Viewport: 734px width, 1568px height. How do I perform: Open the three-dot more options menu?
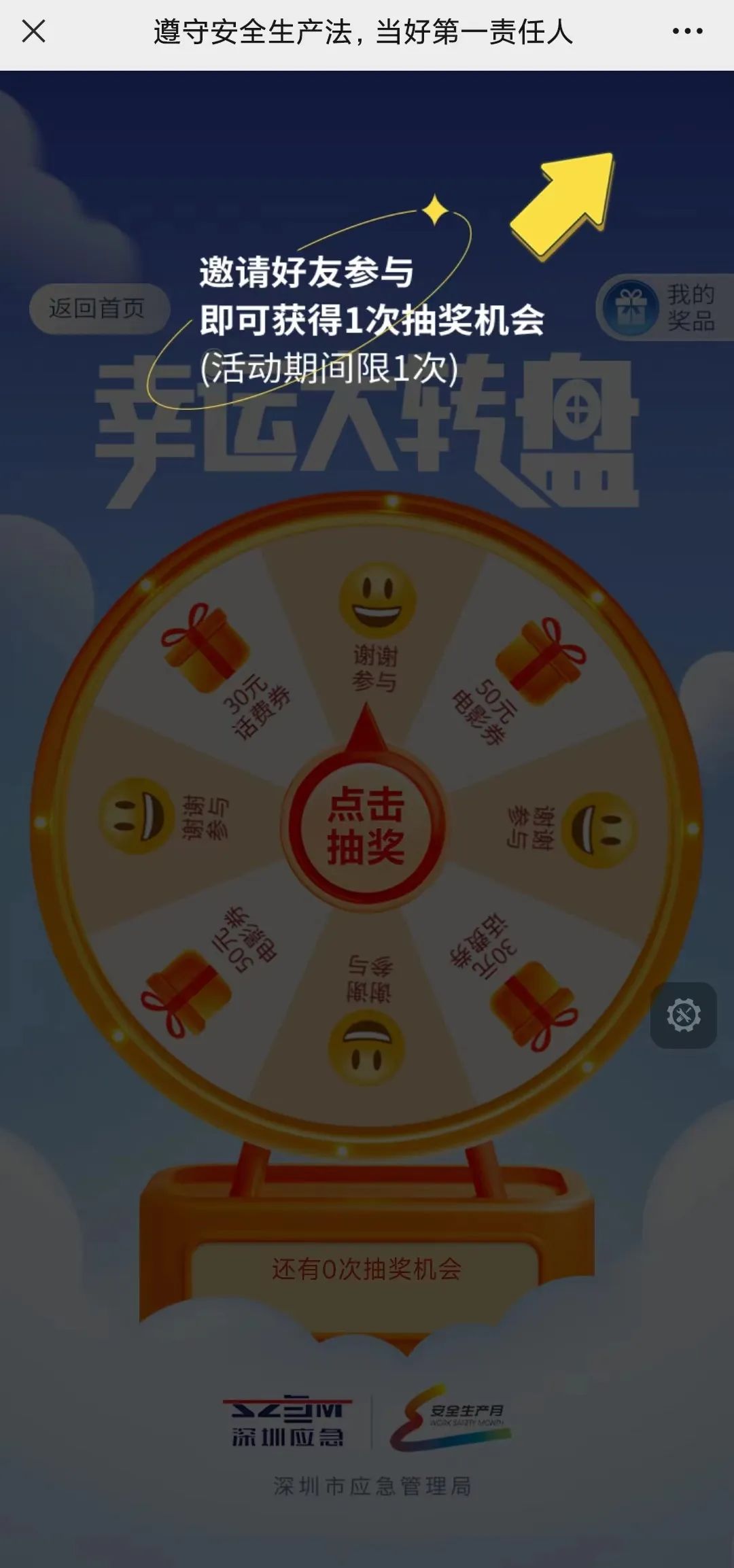[x=687, y=31]
